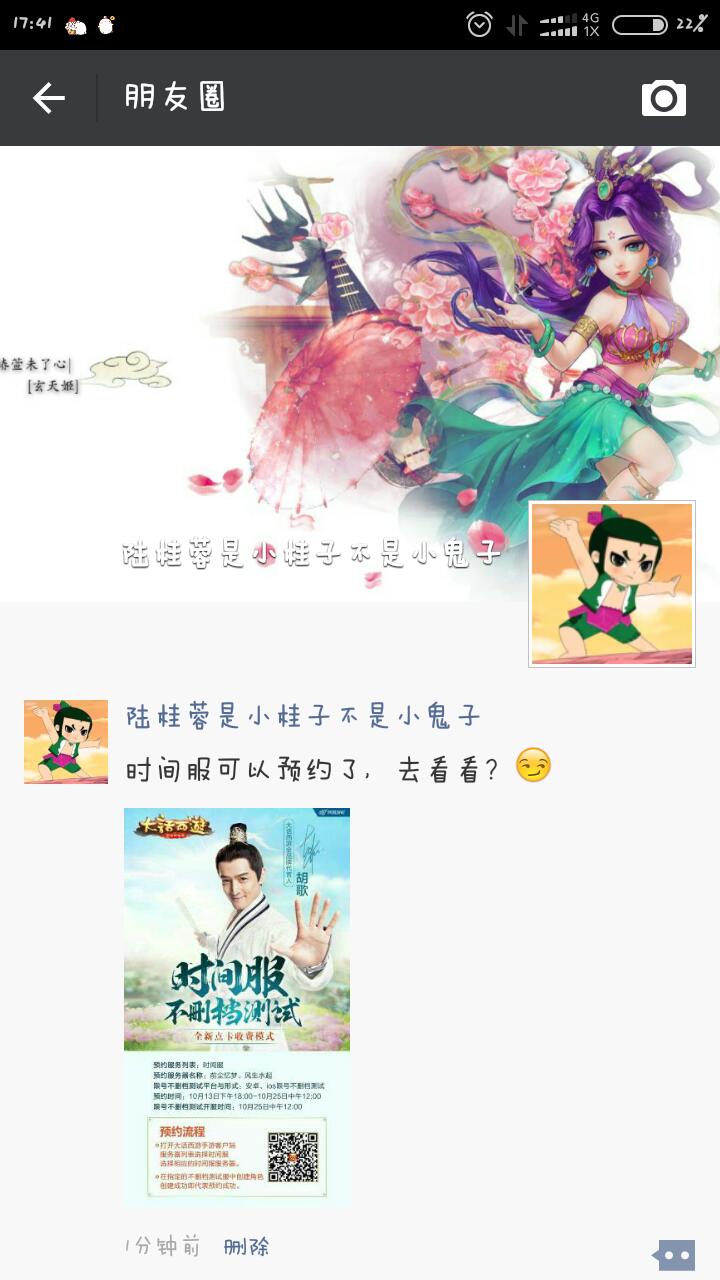
Task: Open the camera to post a moment
Action: click(663, 98)
